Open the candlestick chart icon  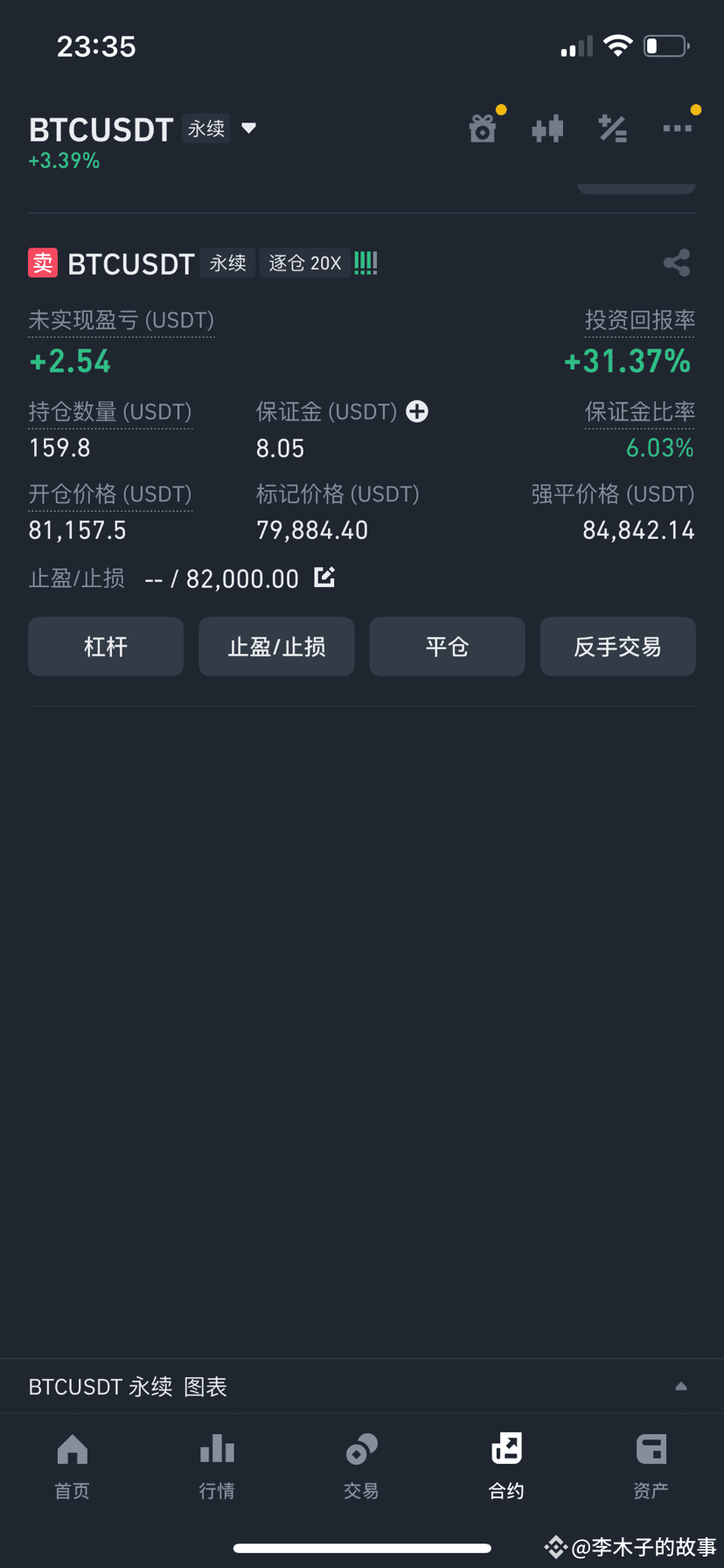coord(547,129)
